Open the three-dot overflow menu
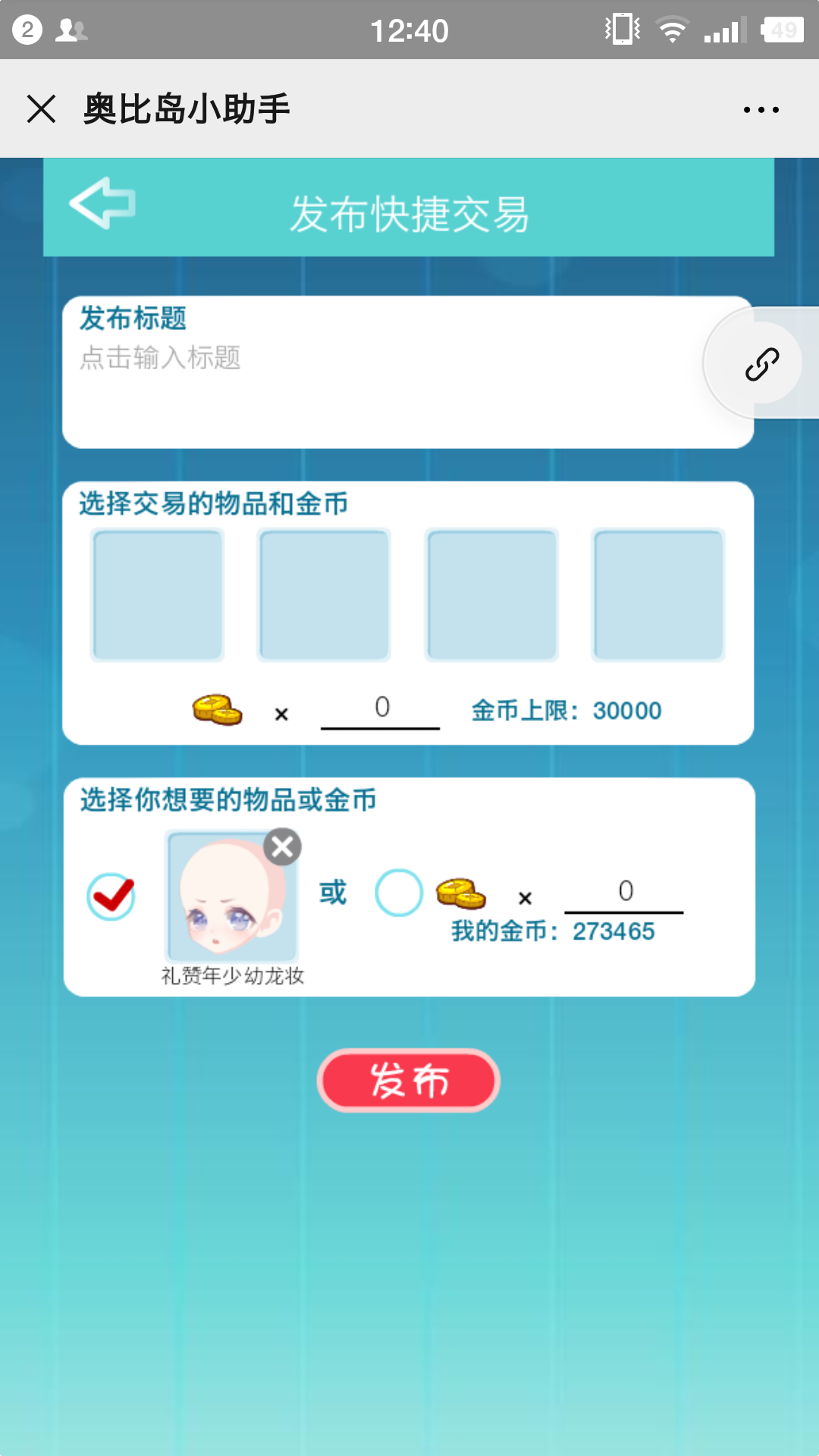The image size is (819, 1456). pos(761,110)
